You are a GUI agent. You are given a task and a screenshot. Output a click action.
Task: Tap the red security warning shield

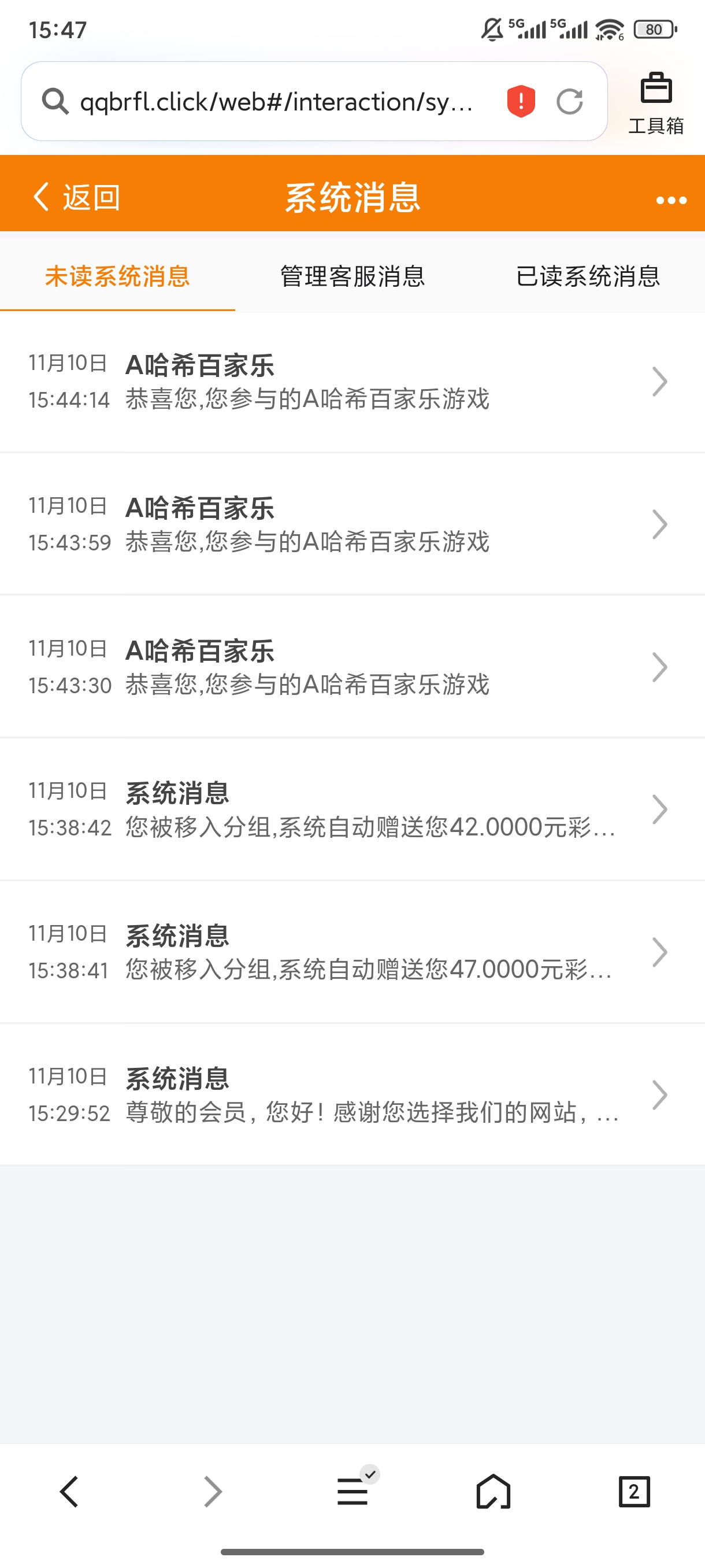pyautogui.click(x=521, y=101)
